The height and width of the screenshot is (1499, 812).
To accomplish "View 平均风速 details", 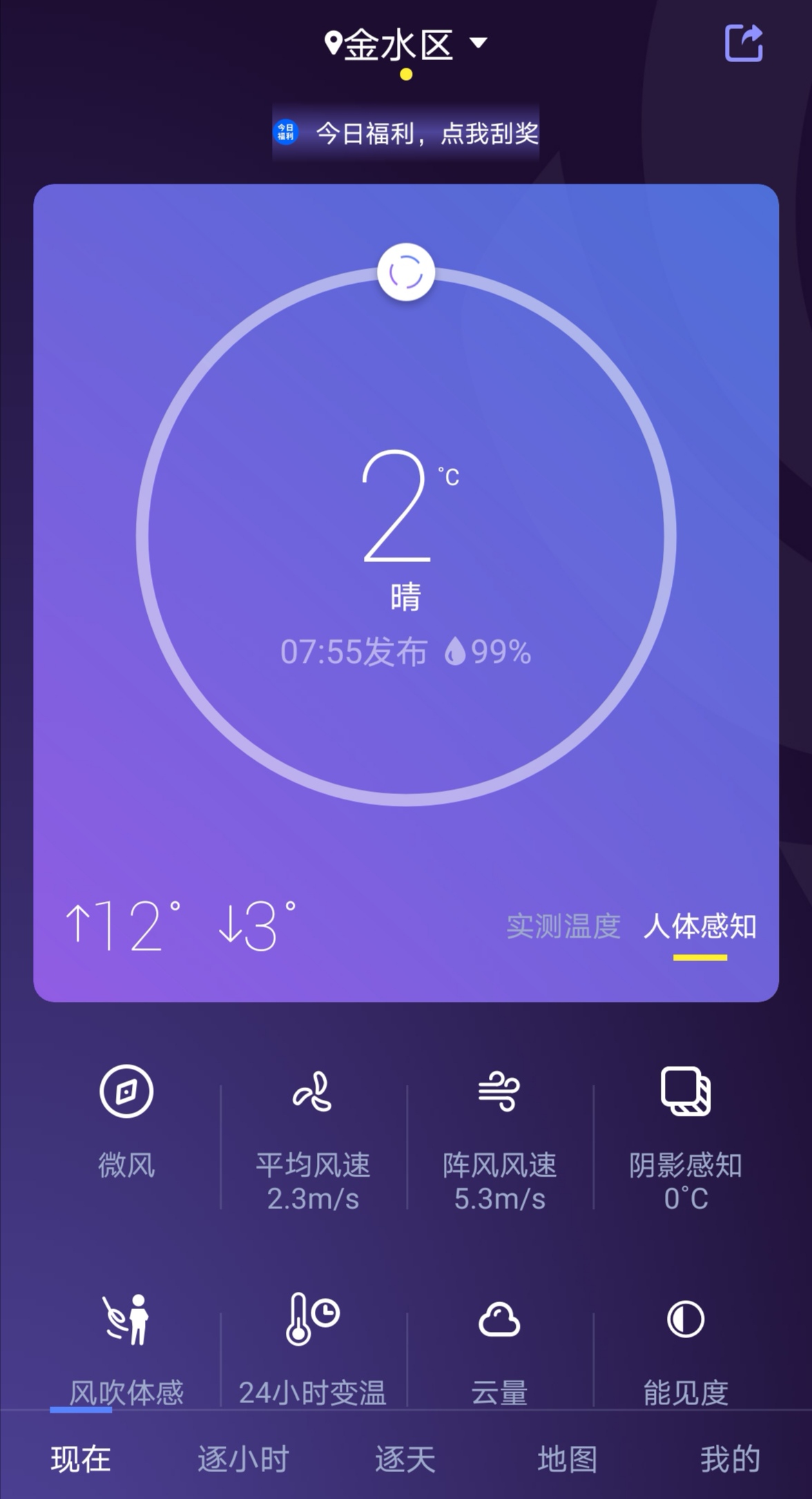I will pos(313,1139).
